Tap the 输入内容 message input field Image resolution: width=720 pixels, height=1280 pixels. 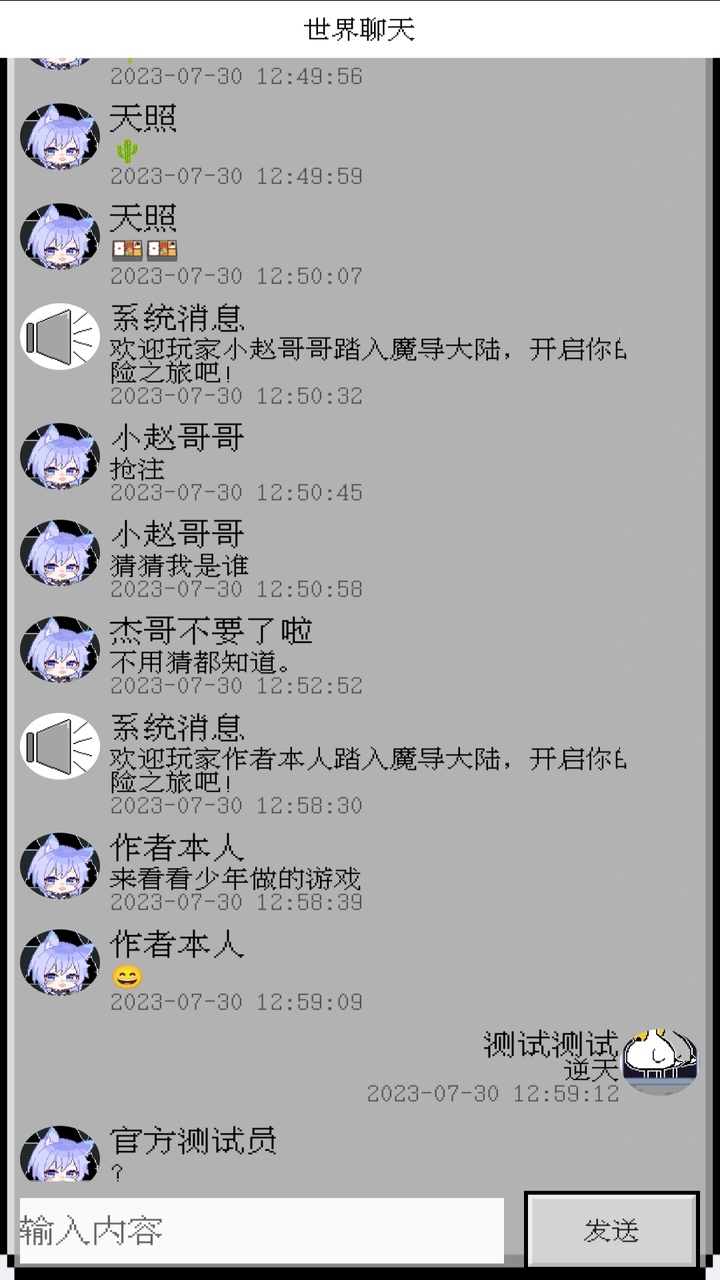261,1231
